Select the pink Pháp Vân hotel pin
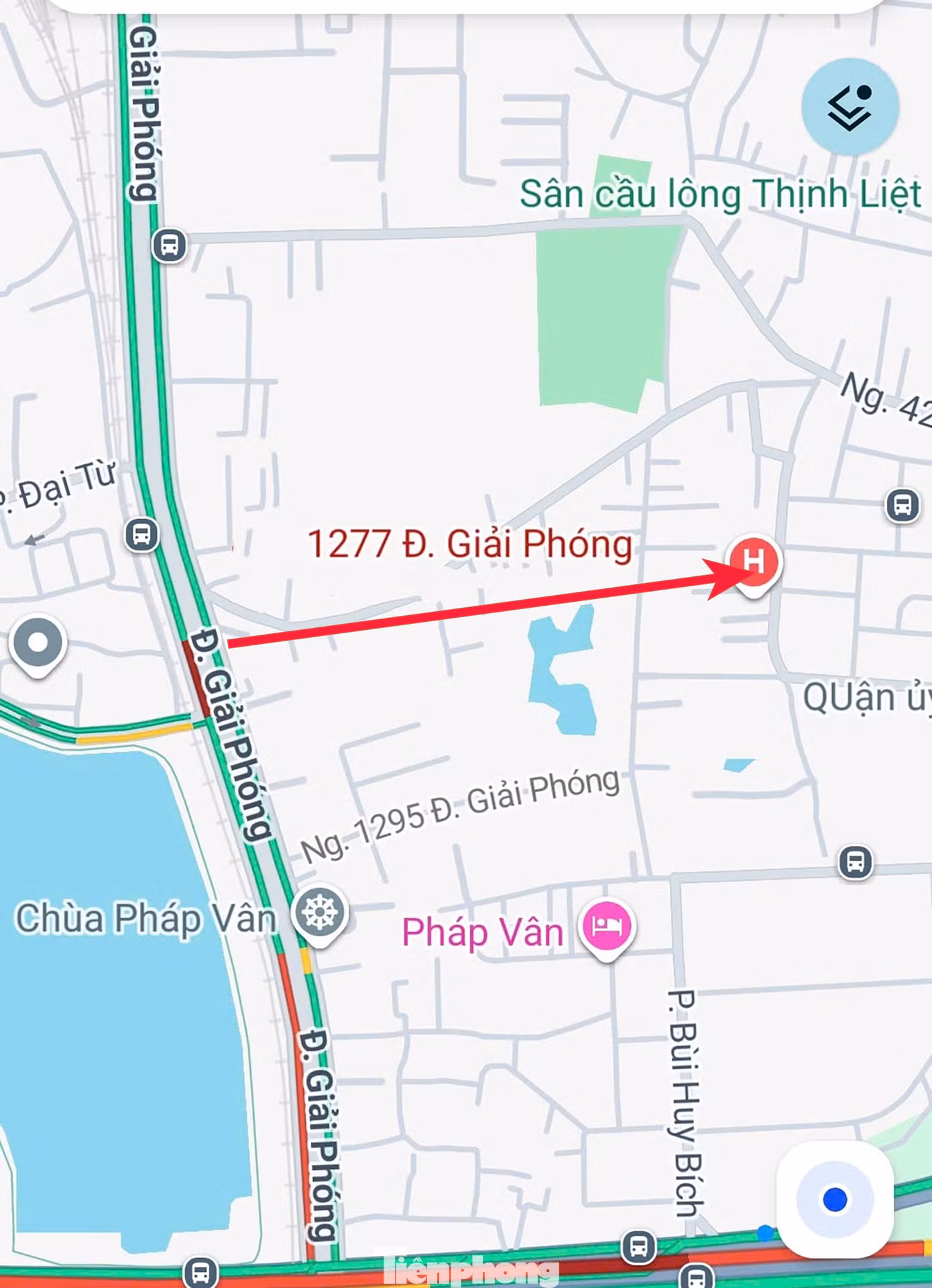The width and height of the screenshot is (932, 1288). [607, 926]
